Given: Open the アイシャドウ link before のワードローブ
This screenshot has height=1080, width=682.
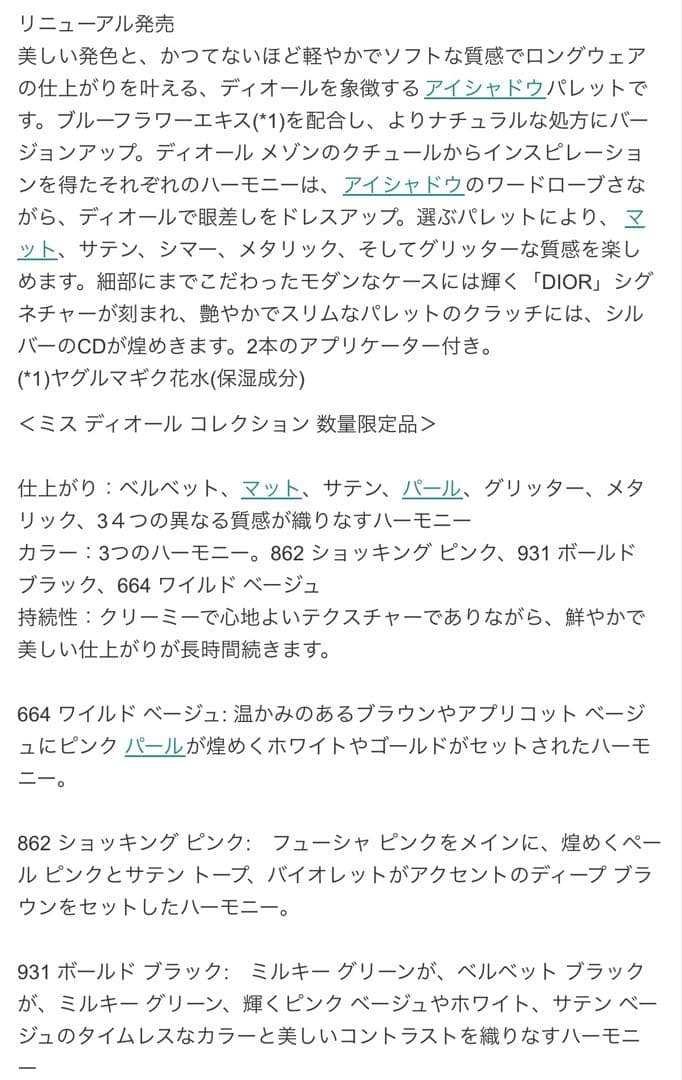Looking at the screenshot, I should coord(403,184).
